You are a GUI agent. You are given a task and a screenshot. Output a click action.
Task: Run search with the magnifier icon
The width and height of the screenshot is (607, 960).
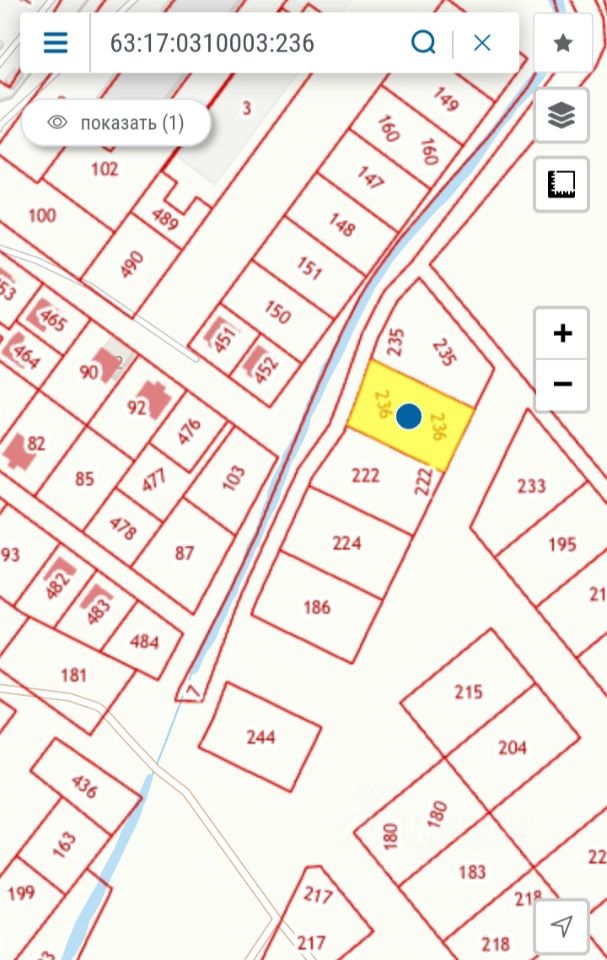tap(423, 43)
